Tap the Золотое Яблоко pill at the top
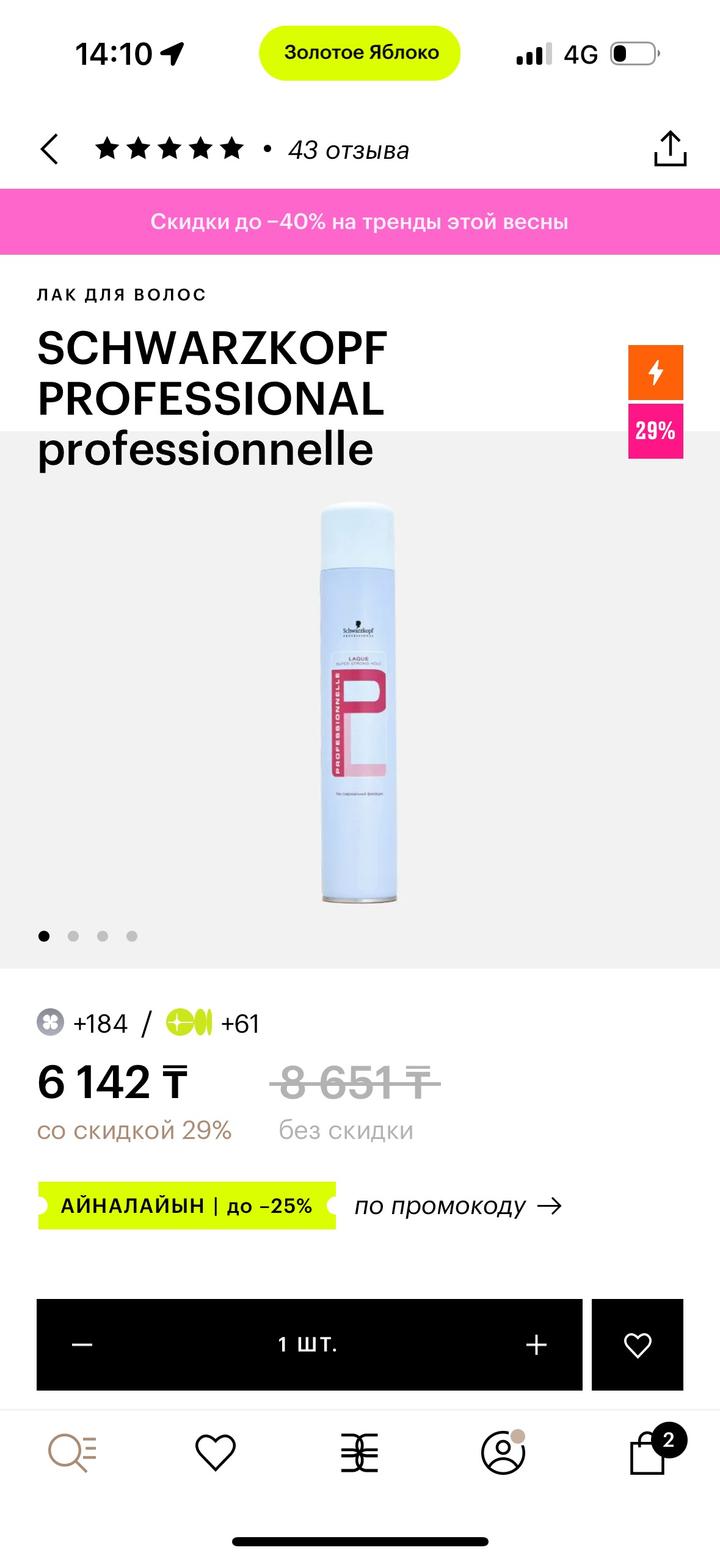 360,53
